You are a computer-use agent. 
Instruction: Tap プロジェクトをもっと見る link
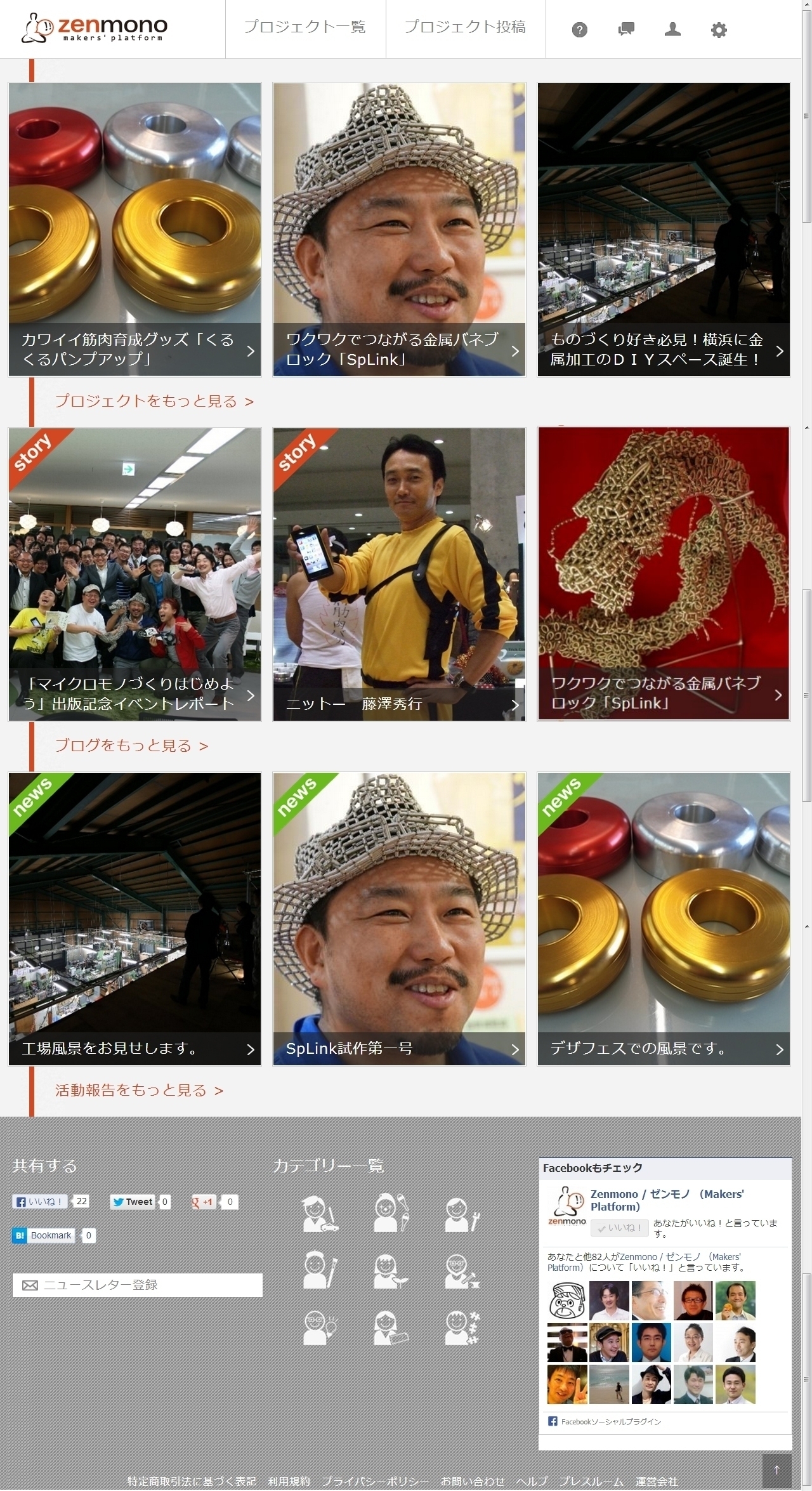[154, 401]
